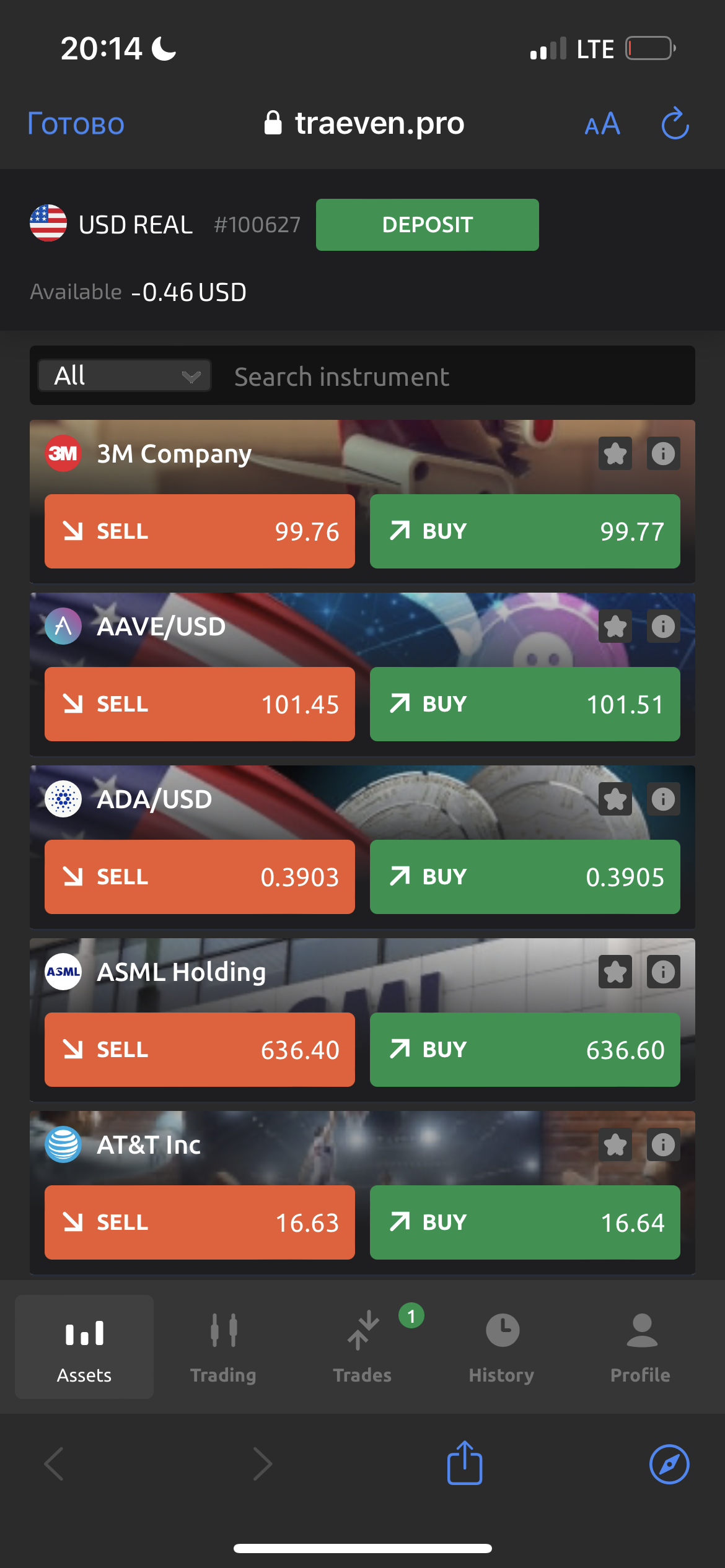Tap the green DEPOSIT button
Screen dimensions: 725x1568
pyautogui.click(x=427, y=225)
